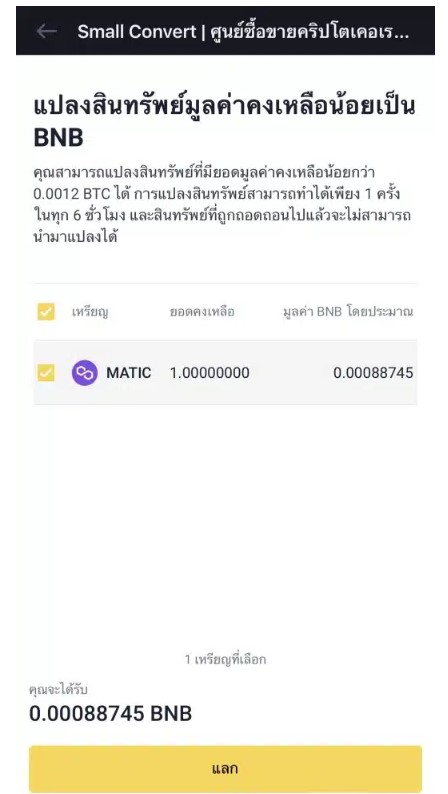Uncheck the MATIC coin checkbox
The image size is (448, 794).
pos(46,373)
